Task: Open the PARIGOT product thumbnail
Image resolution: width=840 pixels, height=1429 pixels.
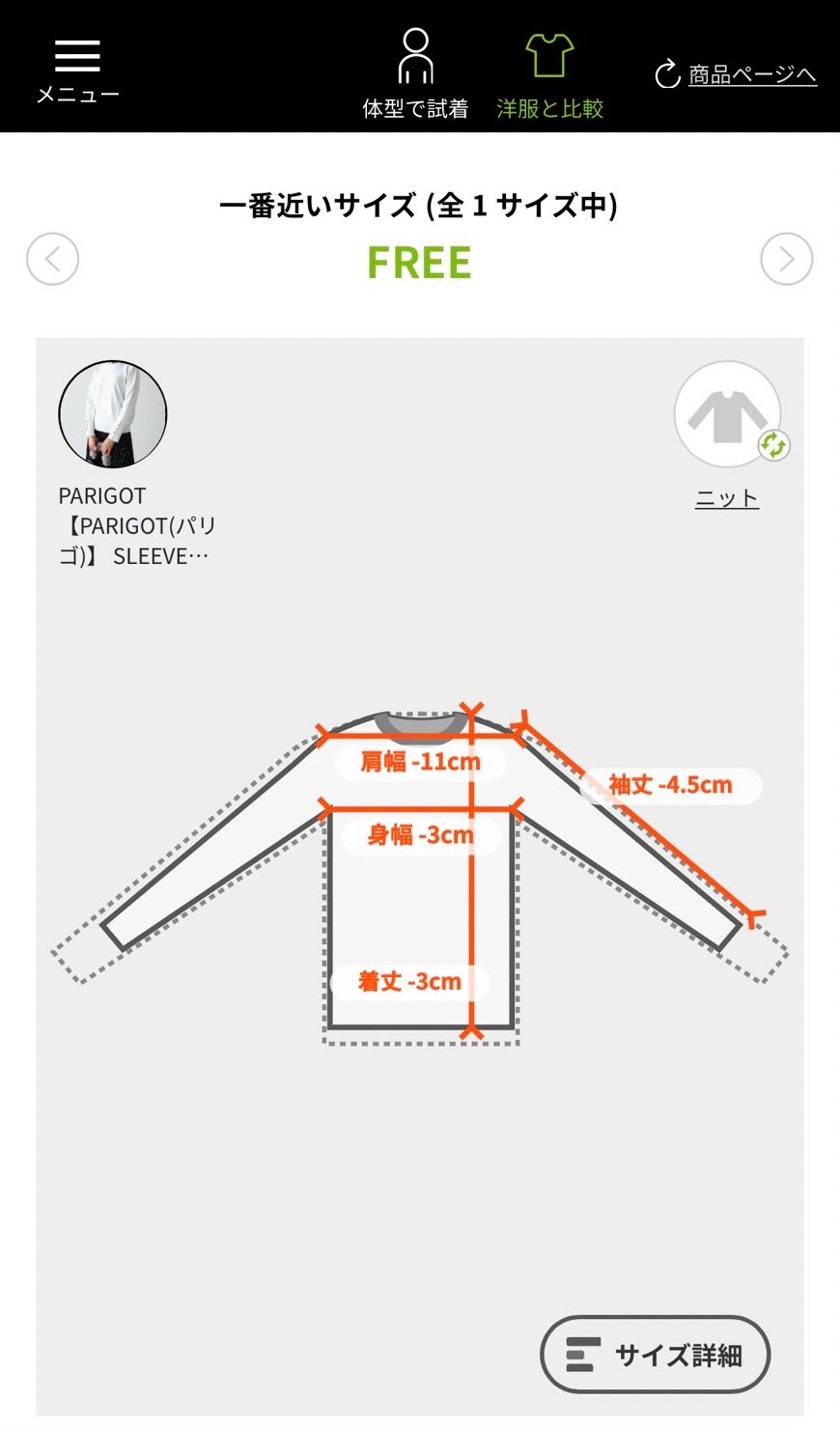Action: click(x=113, y=414)
